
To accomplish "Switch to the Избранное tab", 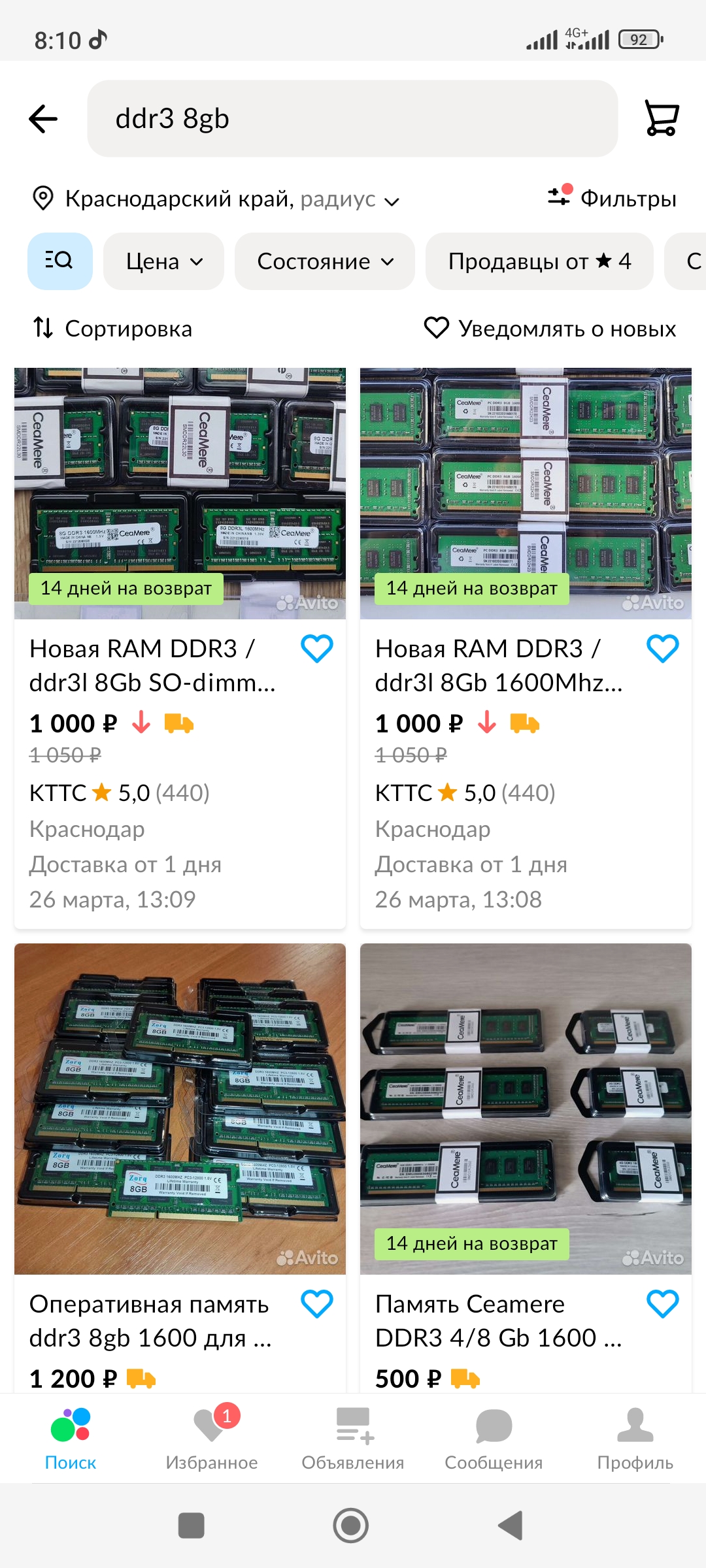I will [211, 1439].
